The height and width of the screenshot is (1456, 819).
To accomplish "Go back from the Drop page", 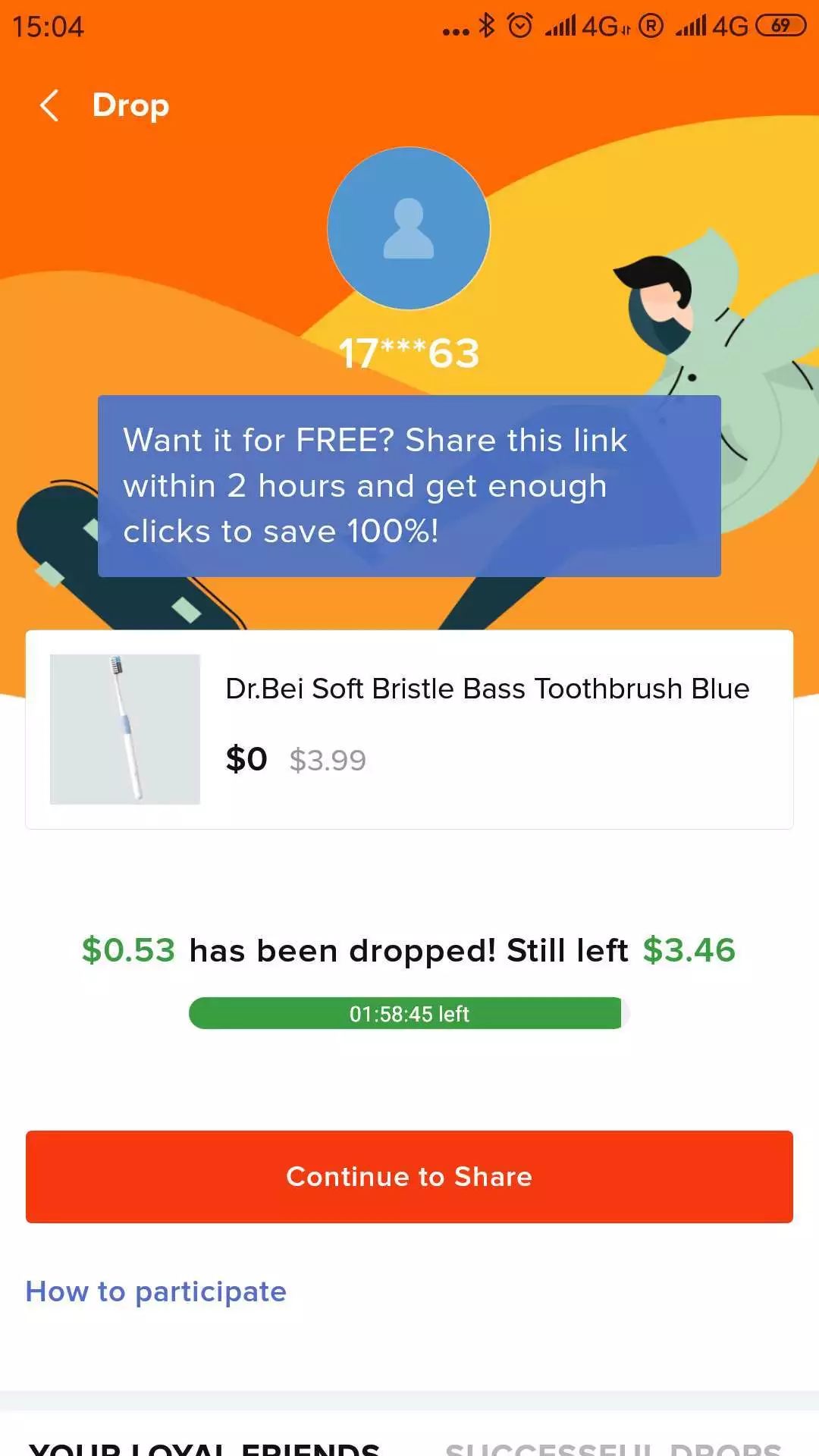I will pyautogui.click(x=49, y=105).
